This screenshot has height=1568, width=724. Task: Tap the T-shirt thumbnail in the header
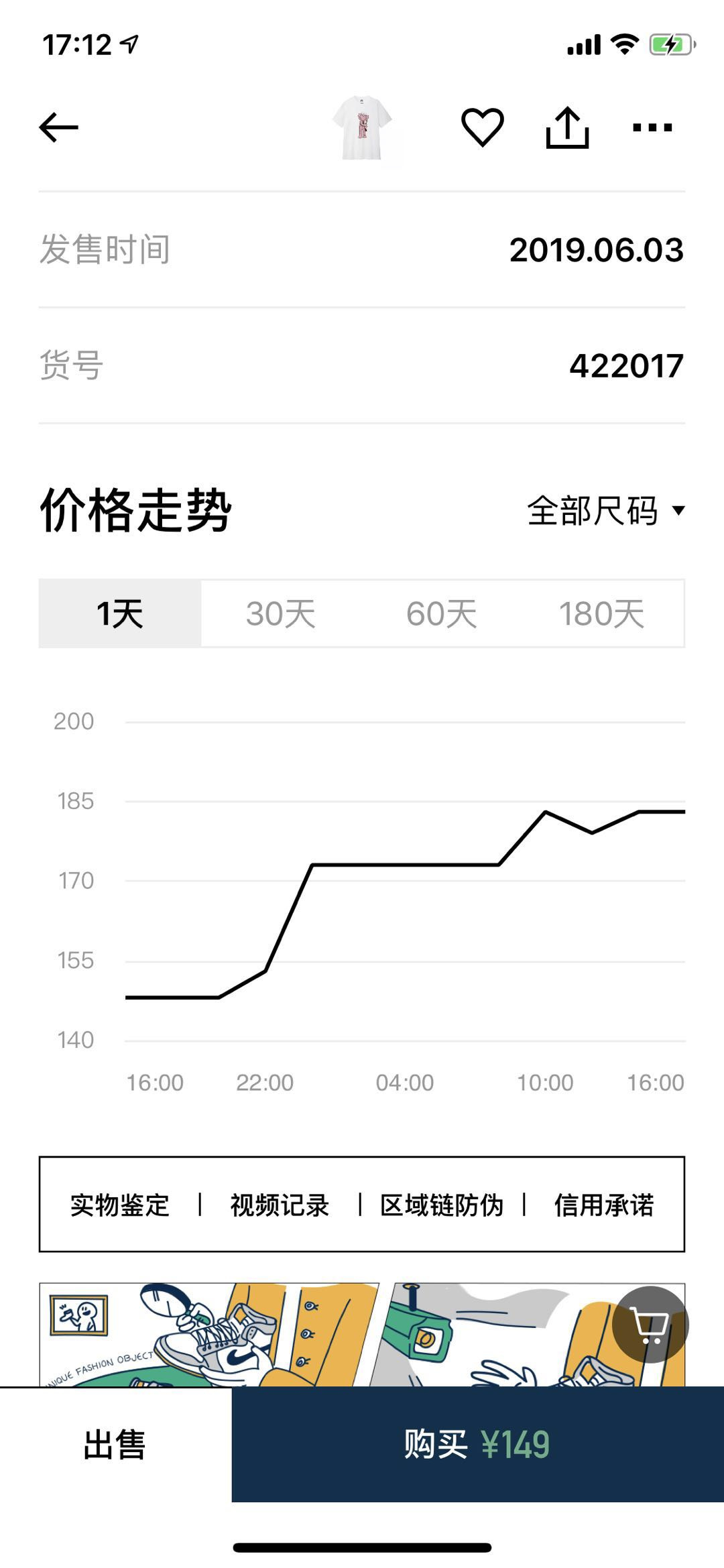coord(362,127)
